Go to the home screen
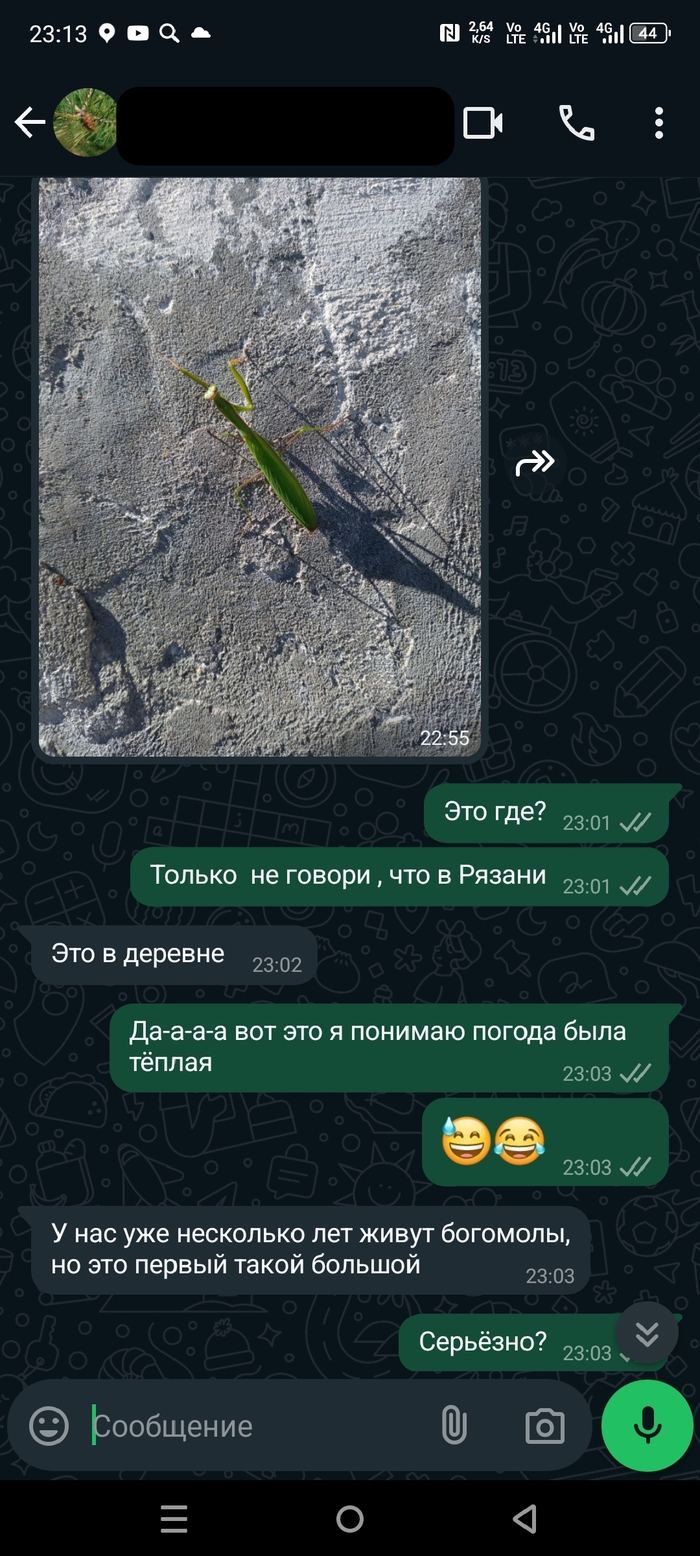Screen dimensions: 700x1556 [x=350, y=1519]
